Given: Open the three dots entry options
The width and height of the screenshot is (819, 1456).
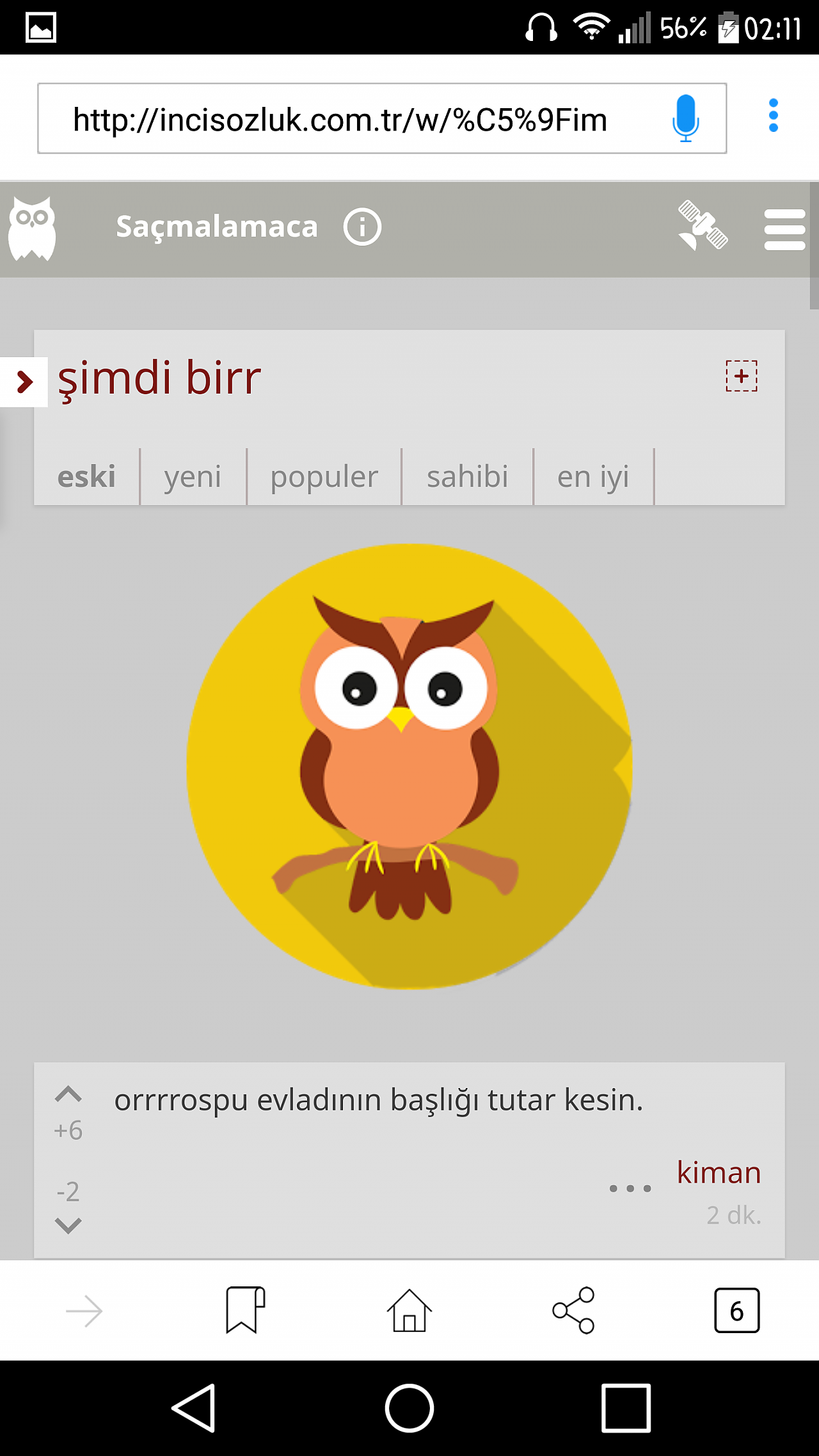Looking at the screenshot, I should 630,1188.
